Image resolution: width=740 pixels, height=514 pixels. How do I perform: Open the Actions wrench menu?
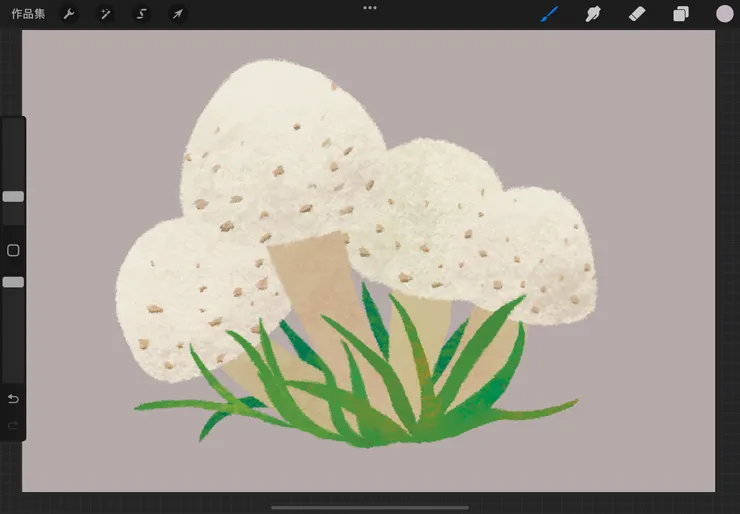69,14
